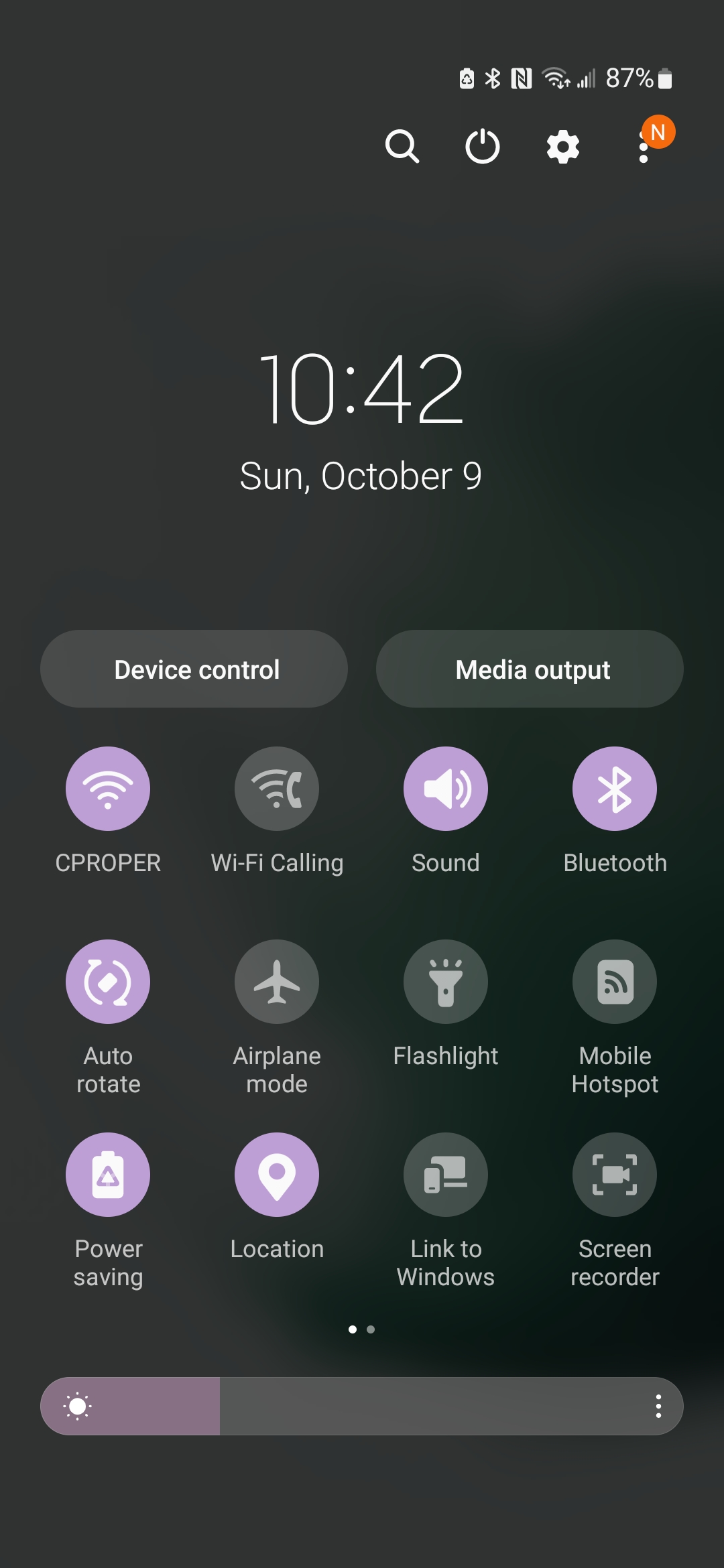Turn on the Flashlight
The width and height of the screenshot is (724, 1568).
tap(446, 982)
